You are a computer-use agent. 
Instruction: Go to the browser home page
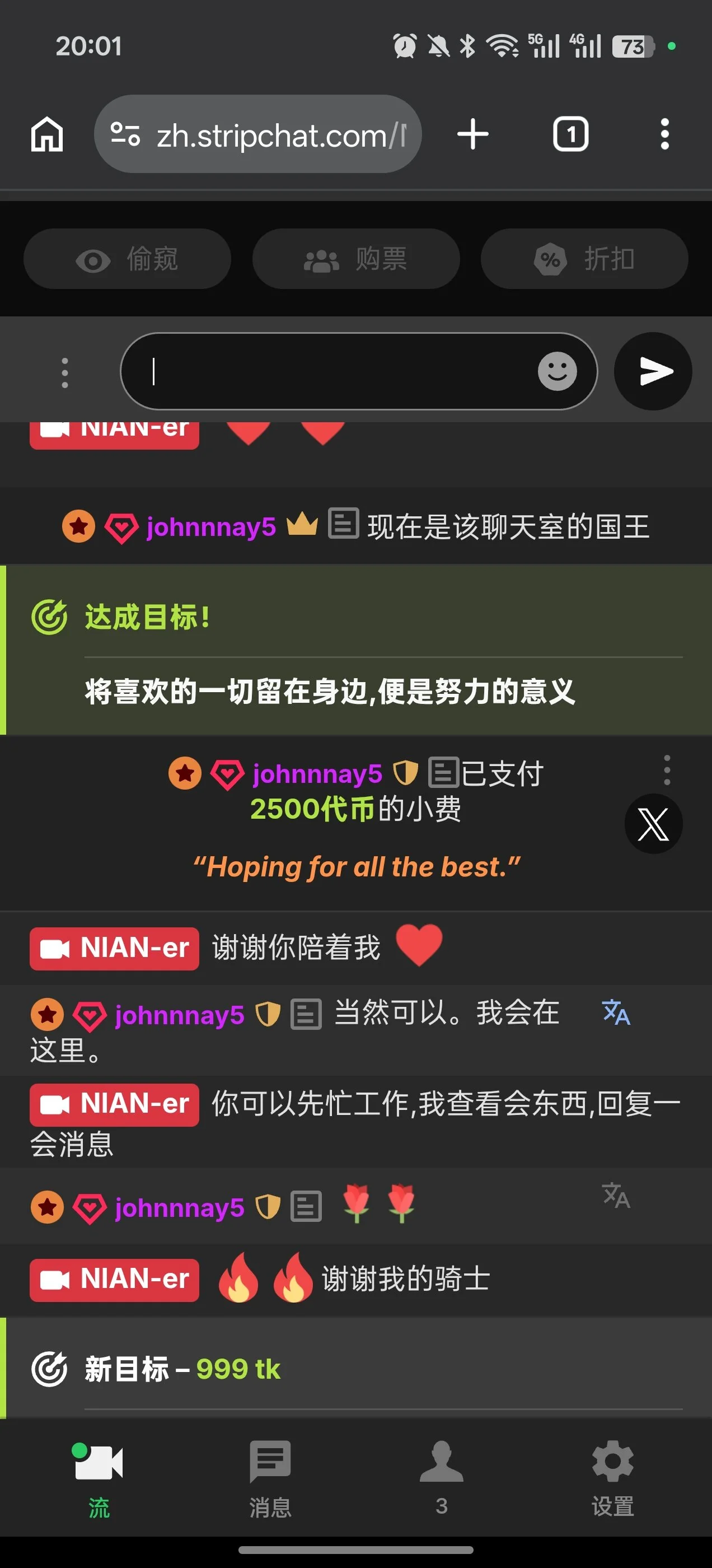[47, 134]
